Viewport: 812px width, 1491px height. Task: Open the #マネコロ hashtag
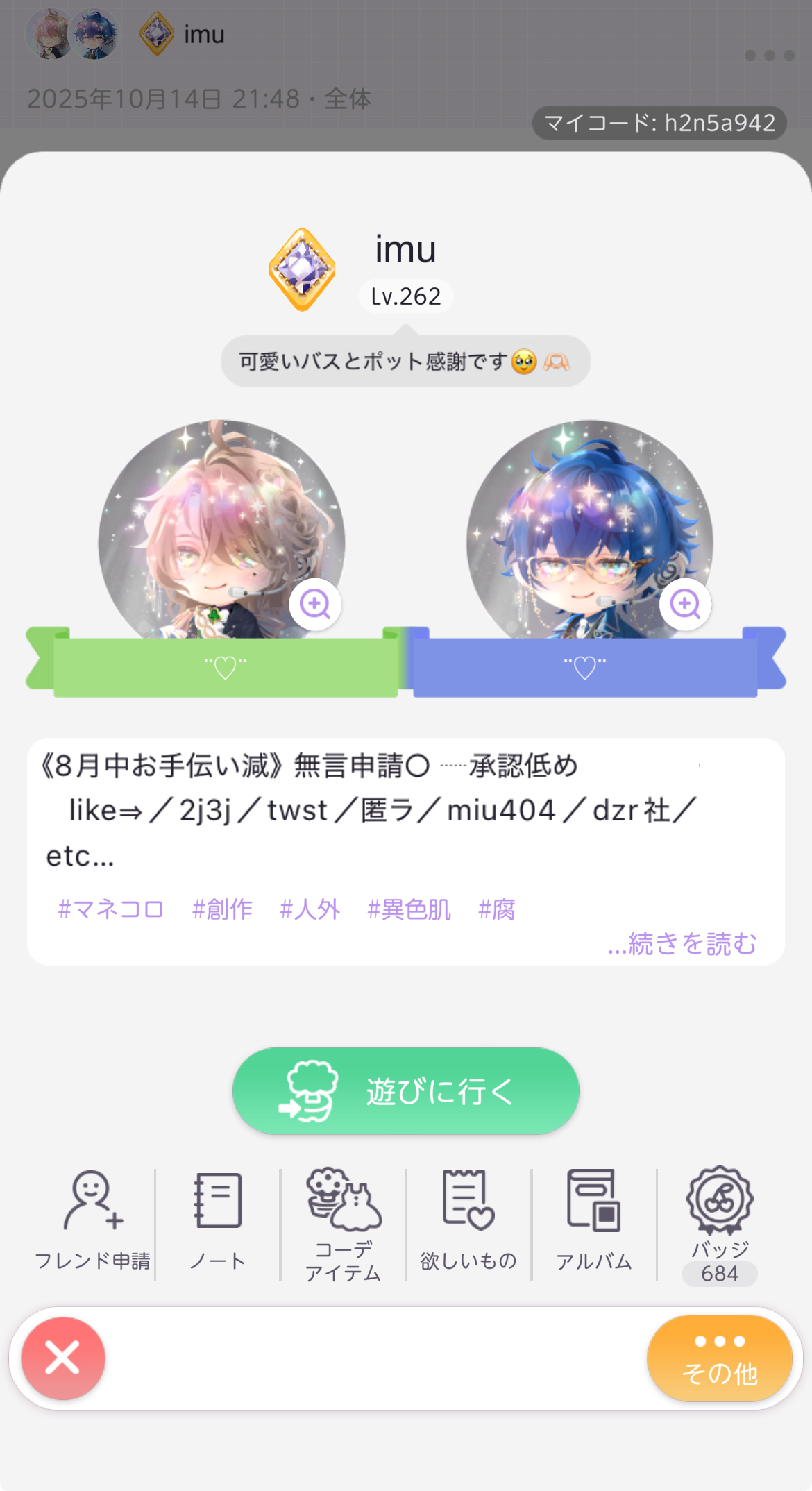pos(110,909)
